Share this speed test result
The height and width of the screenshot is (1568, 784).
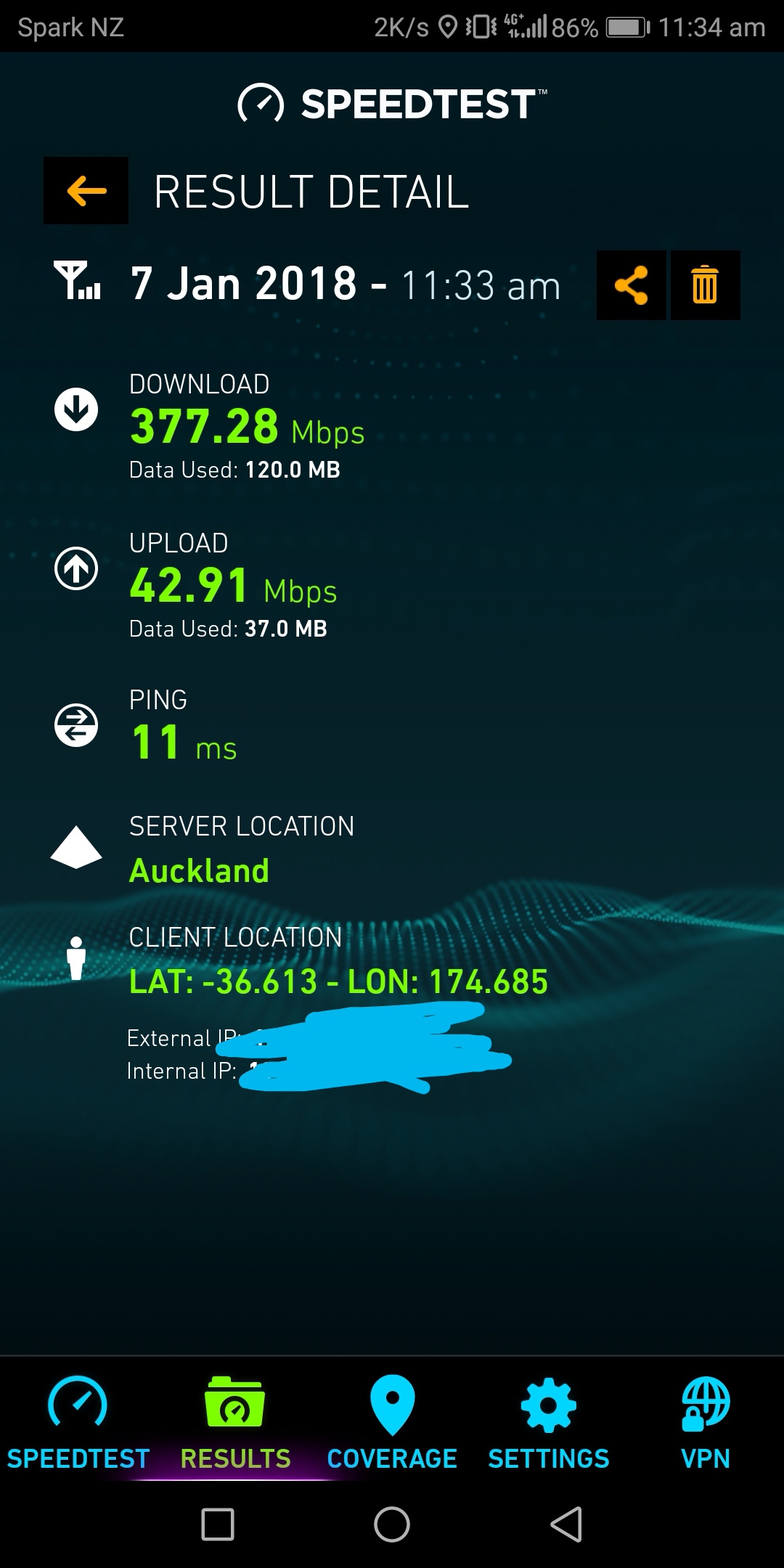point(631,285)
